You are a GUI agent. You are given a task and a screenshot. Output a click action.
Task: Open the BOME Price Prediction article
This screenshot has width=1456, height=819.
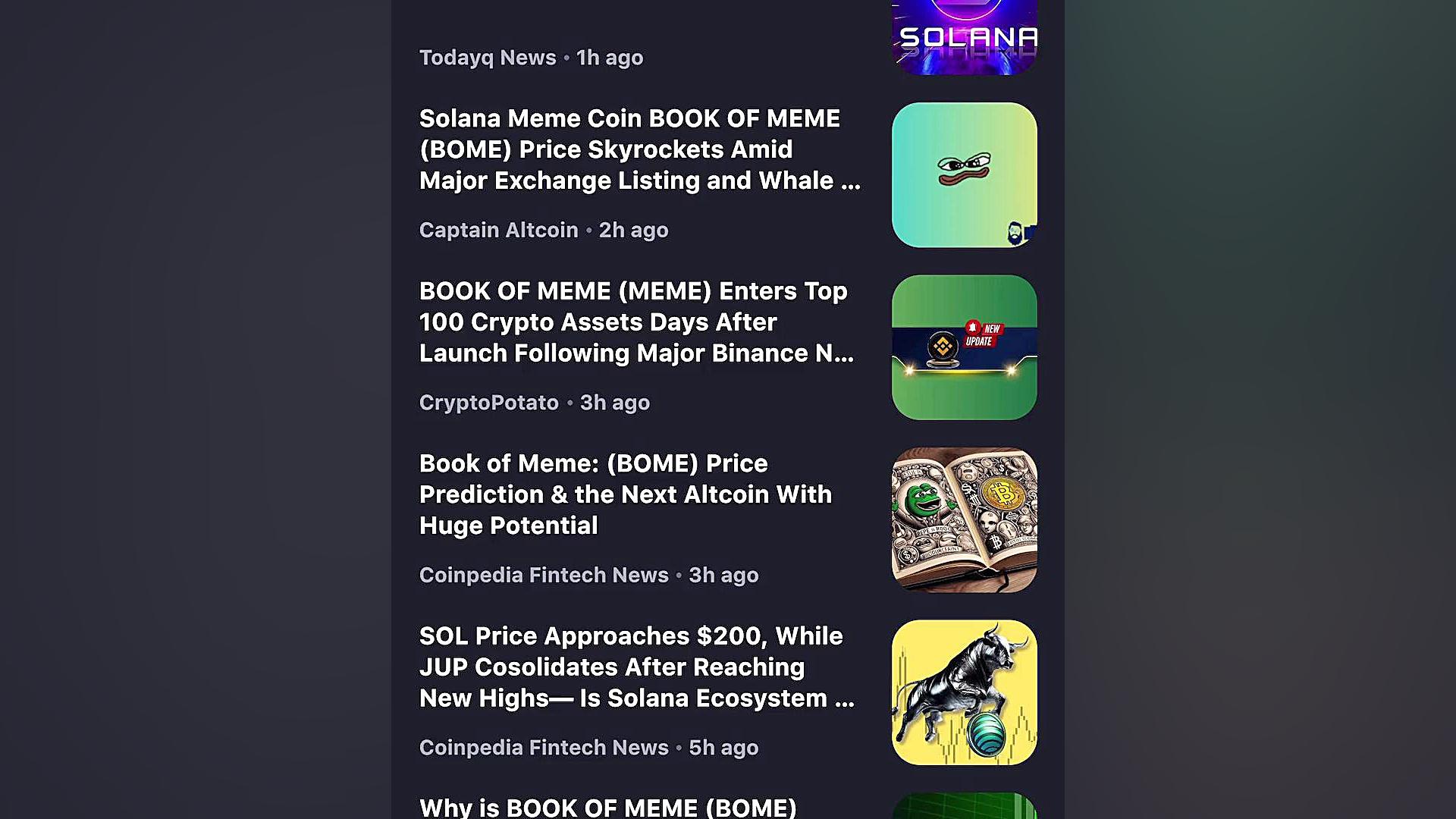[625, 494]
